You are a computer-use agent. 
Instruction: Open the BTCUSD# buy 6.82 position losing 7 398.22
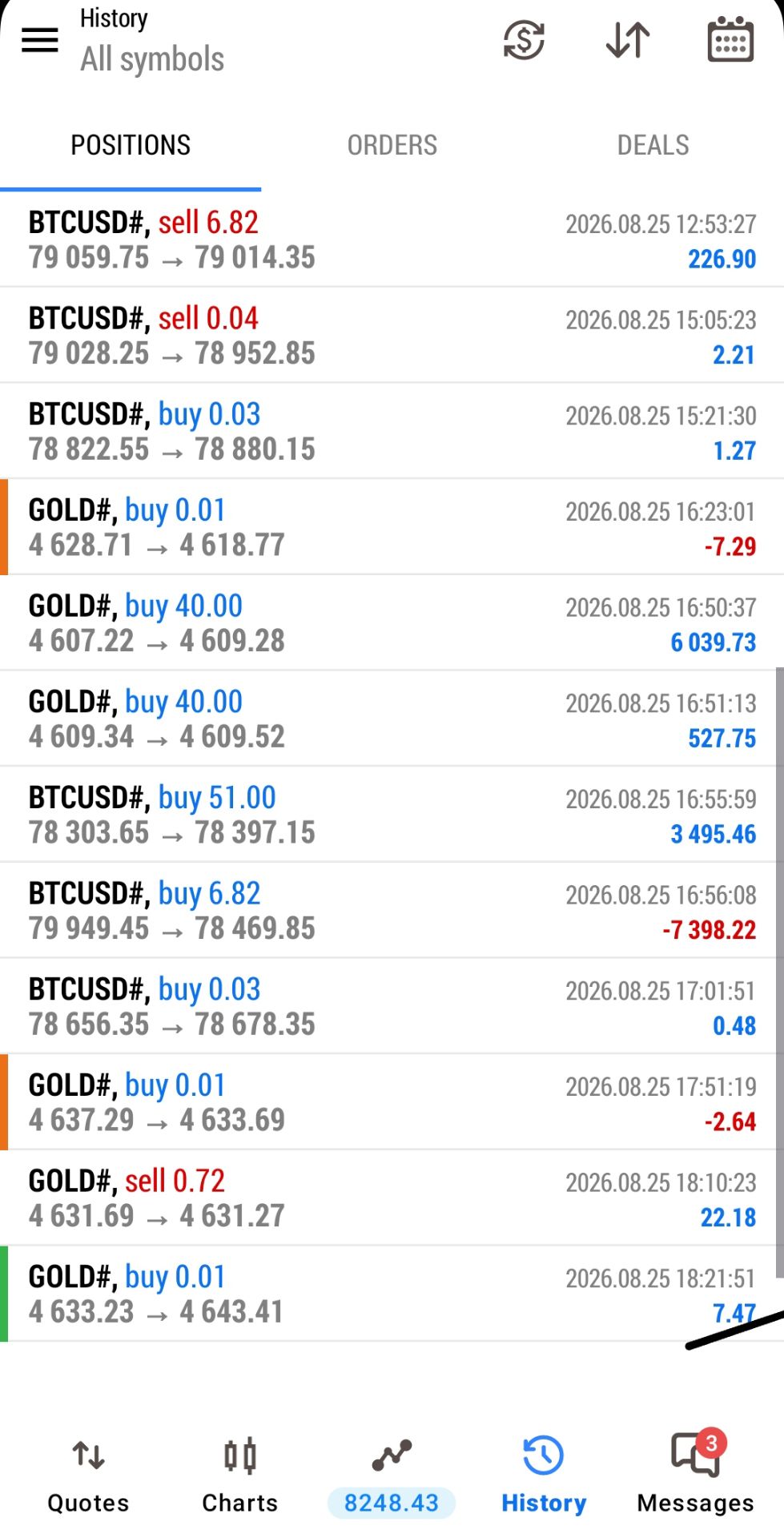pyautogui.click(x=392, y=910)
